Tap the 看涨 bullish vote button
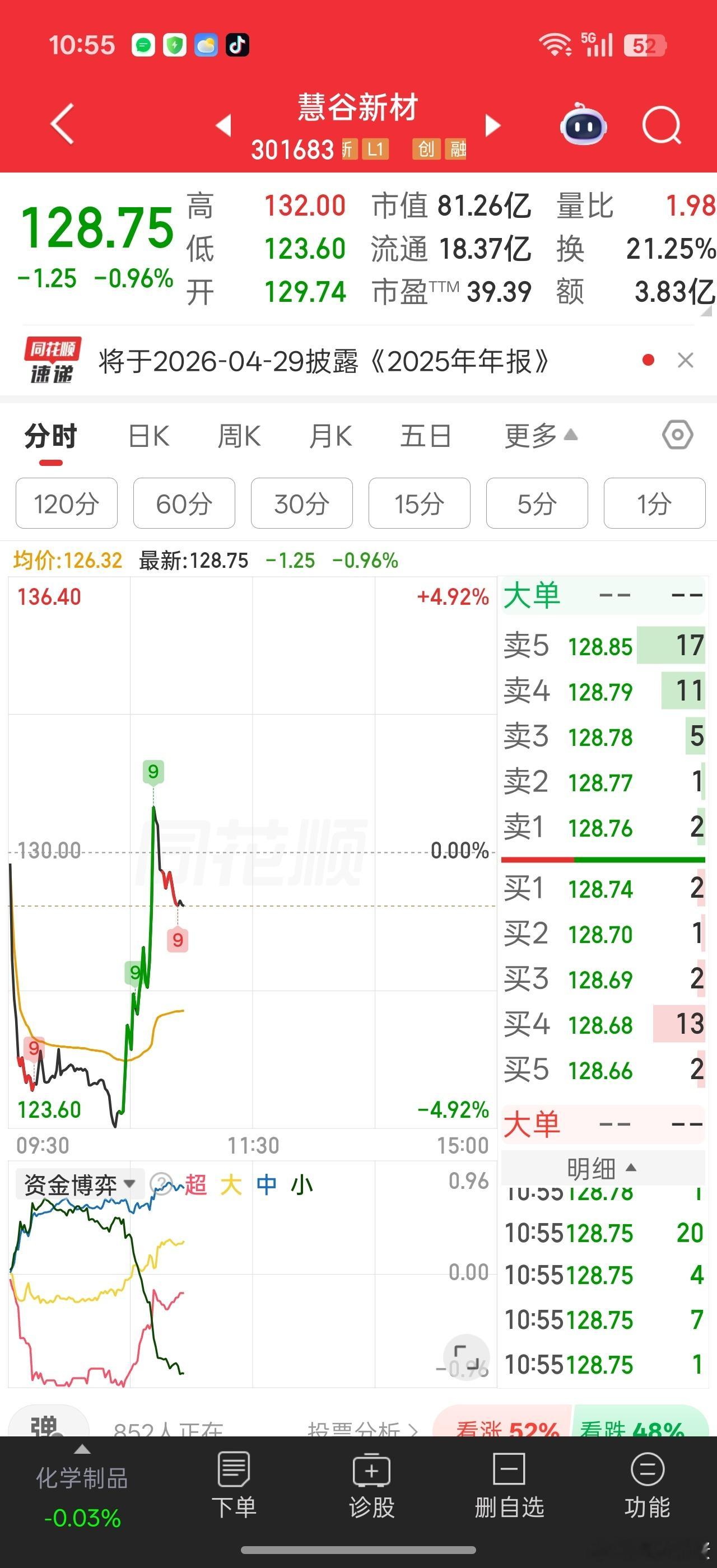Viewport: 717px width, 1568px height. click(x=509, y=1430)
